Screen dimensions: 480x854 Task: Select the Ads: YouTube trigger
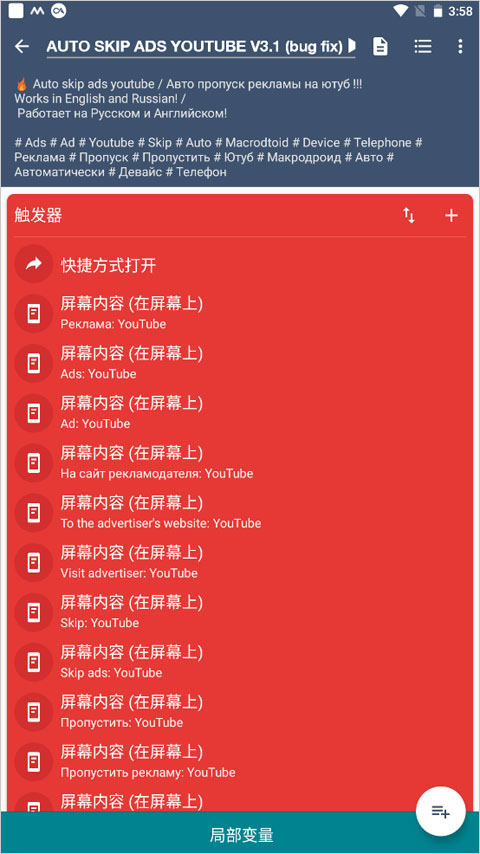(x=240, y=363)
